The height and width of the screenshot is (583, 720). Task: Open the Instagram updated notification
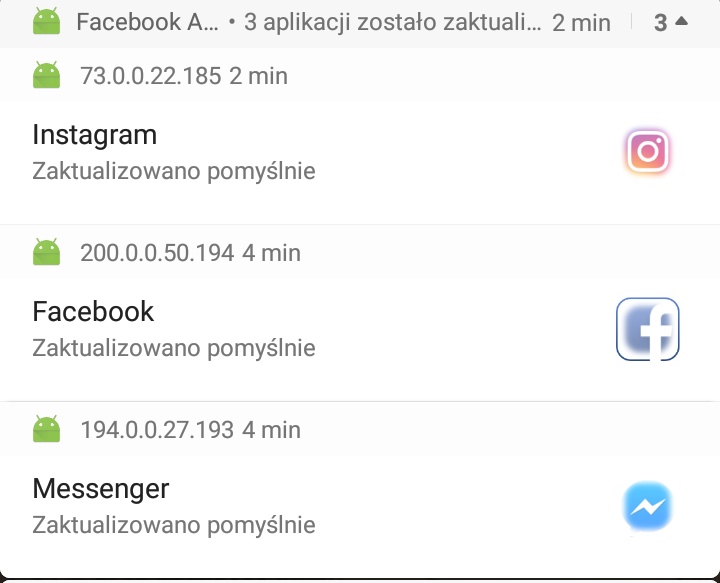pyautogui.click(x=300, y=152)
